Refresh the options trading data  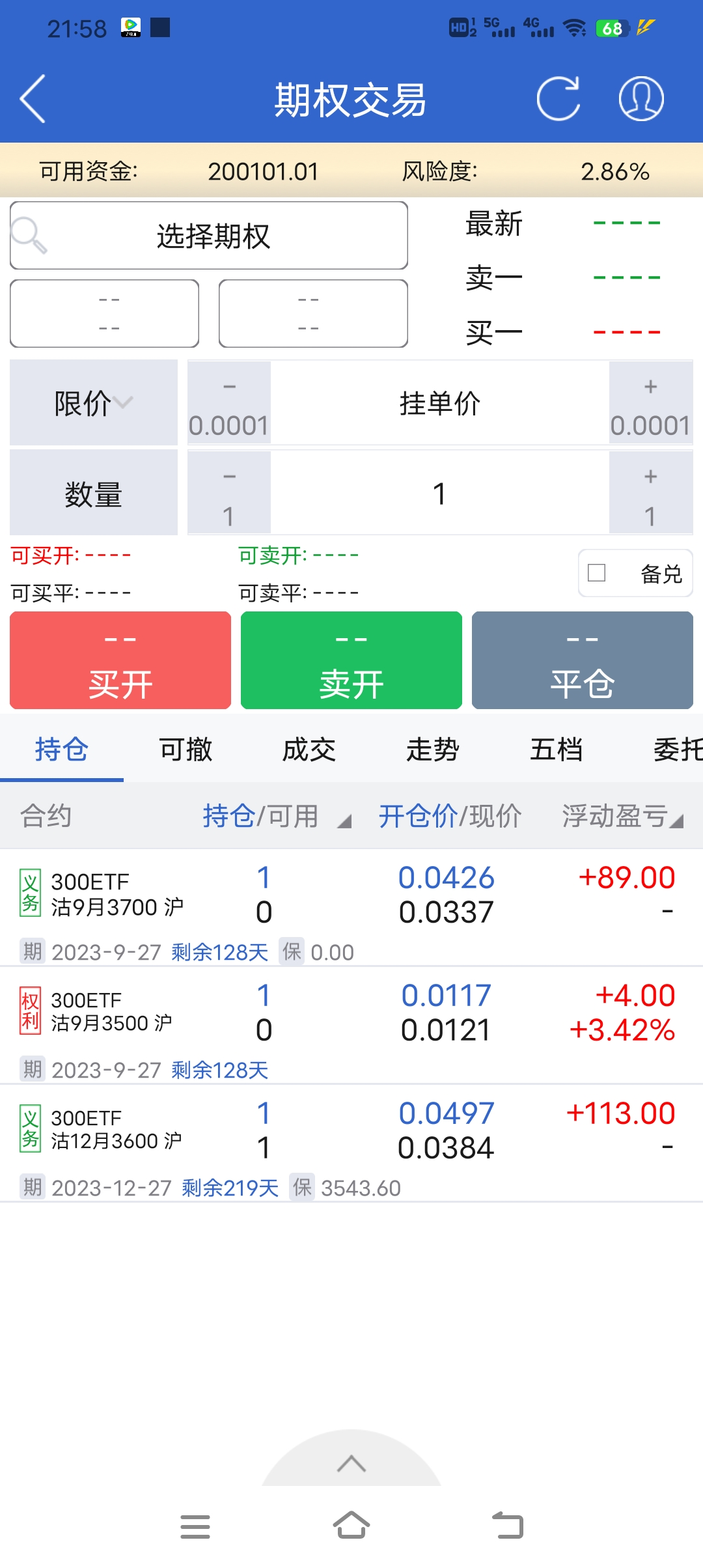click(558, 99)
